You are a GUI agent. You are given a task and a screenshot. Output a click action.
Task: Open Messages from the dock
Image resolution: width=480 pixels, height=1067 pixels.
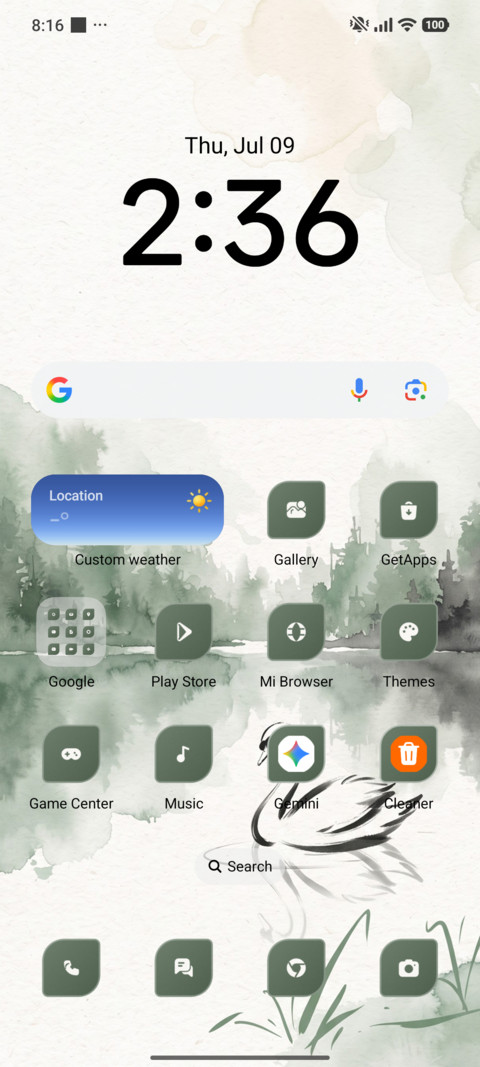coord(184,968)
